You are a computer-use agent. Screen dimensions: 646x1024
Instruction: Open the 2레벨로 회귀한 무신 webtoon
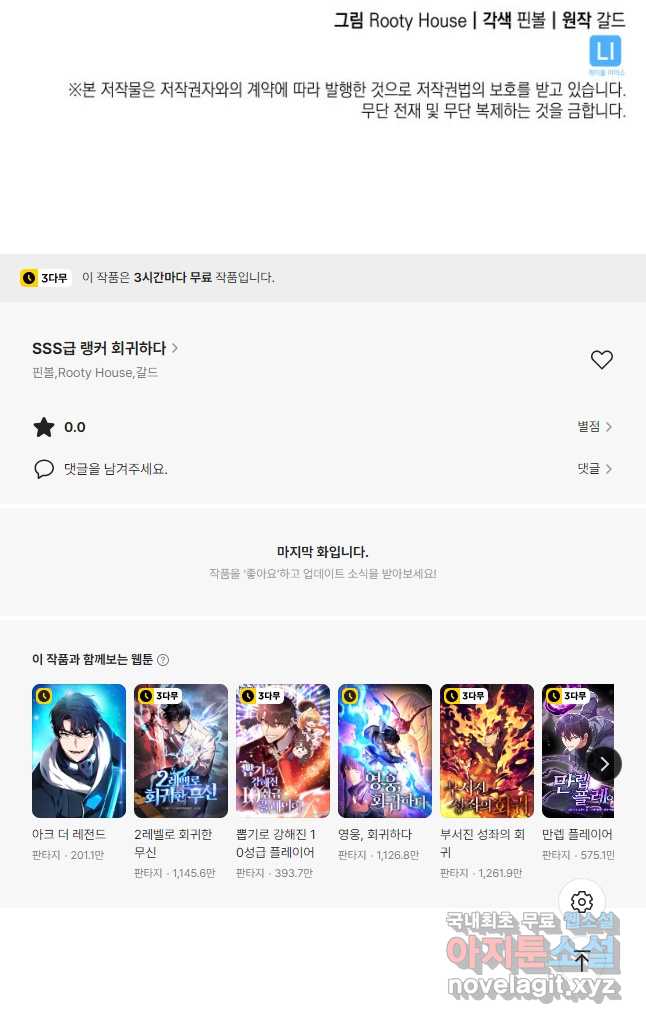click(181, 751)
